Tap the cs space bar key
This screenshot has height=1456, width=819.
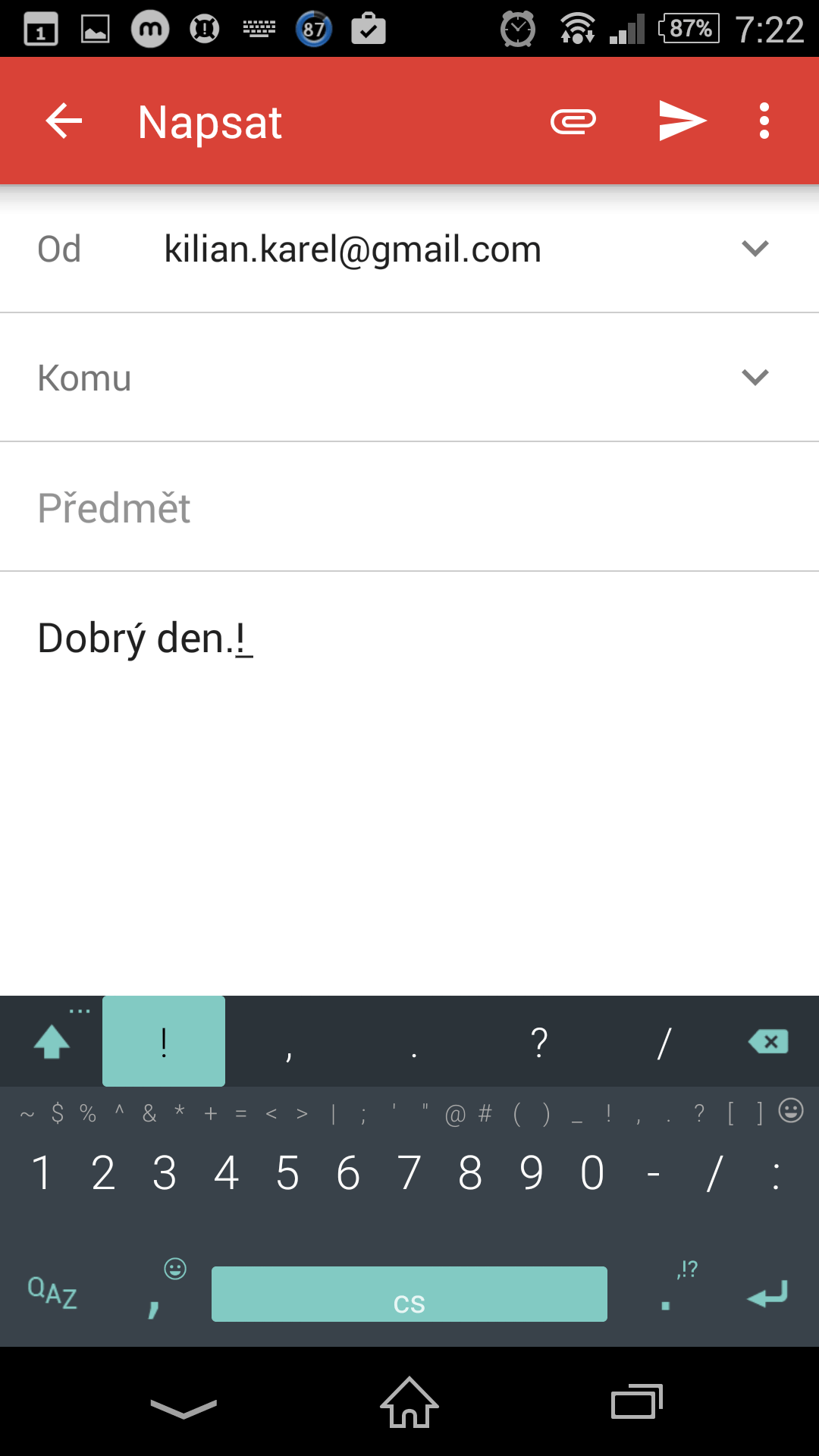409,1294
